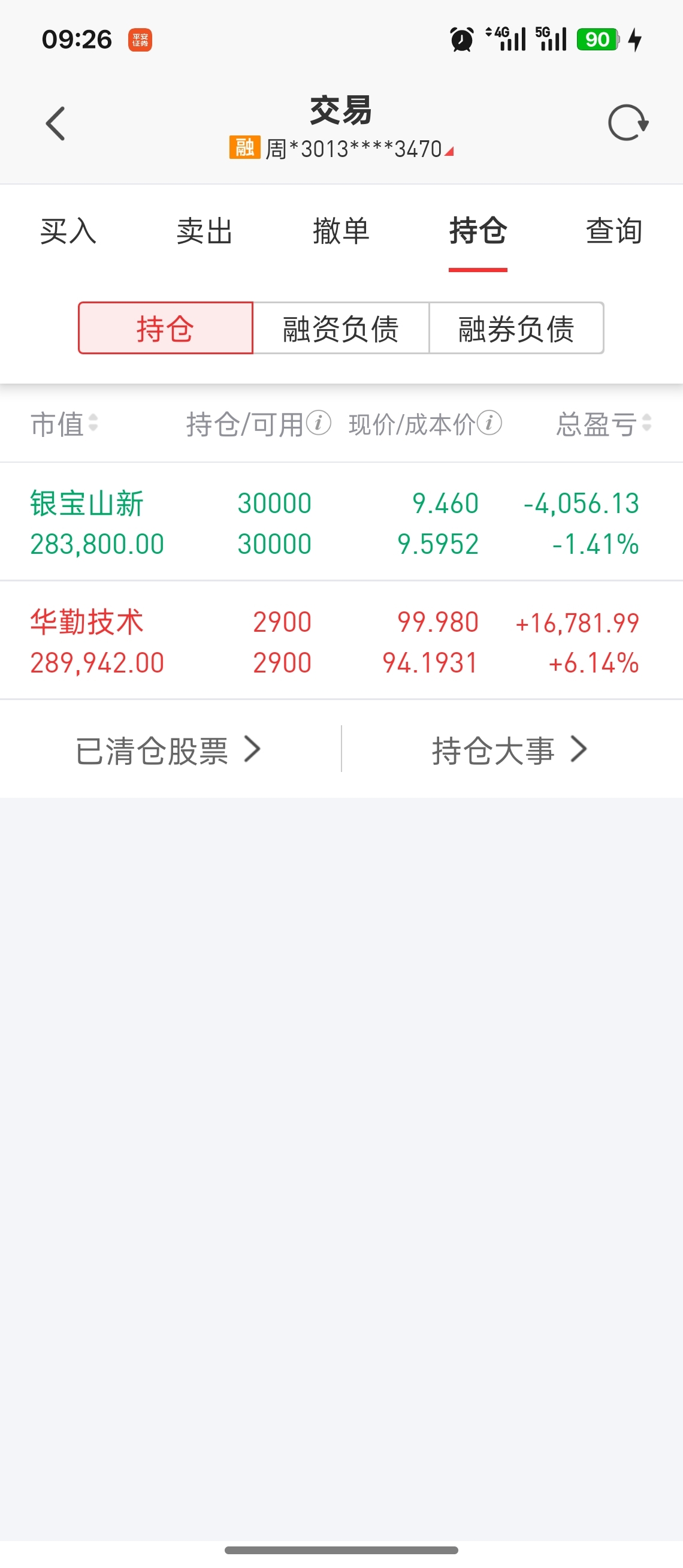Switch to the 卖出 tab

(205, 231)
